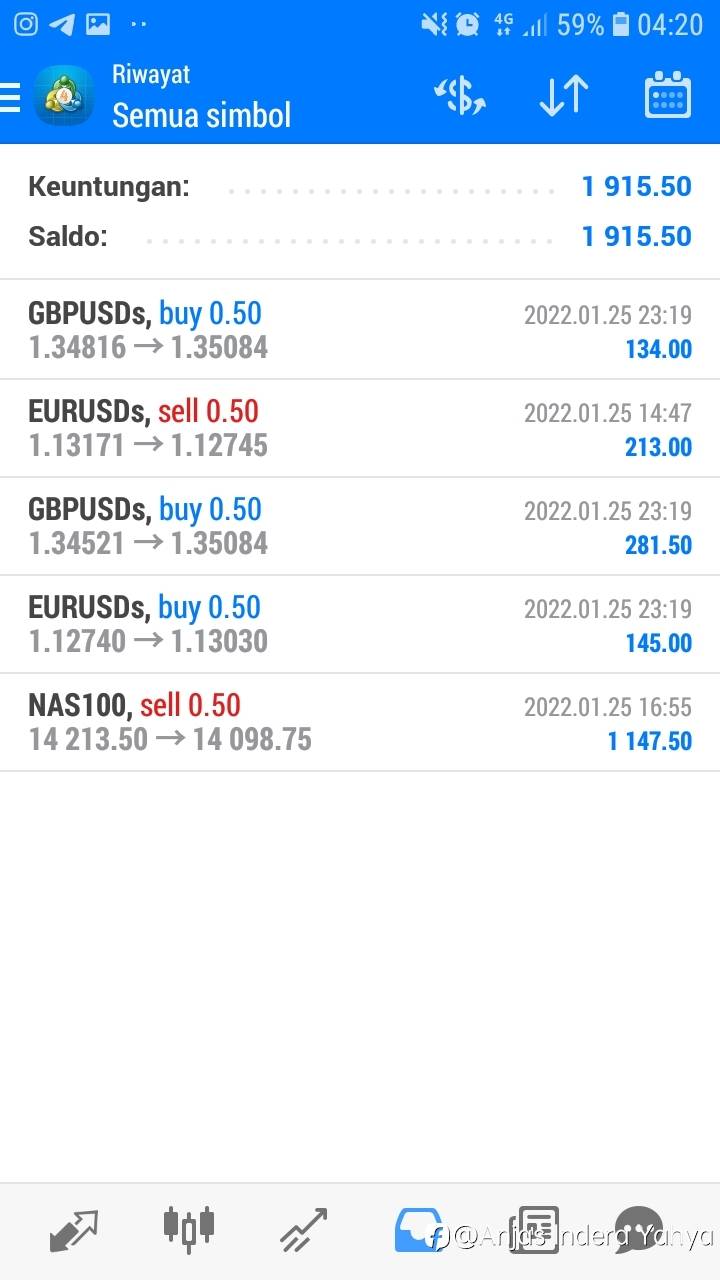The image size is (720, 1280).
Task: Open the side drawer menu
Action: coord(12,97)
